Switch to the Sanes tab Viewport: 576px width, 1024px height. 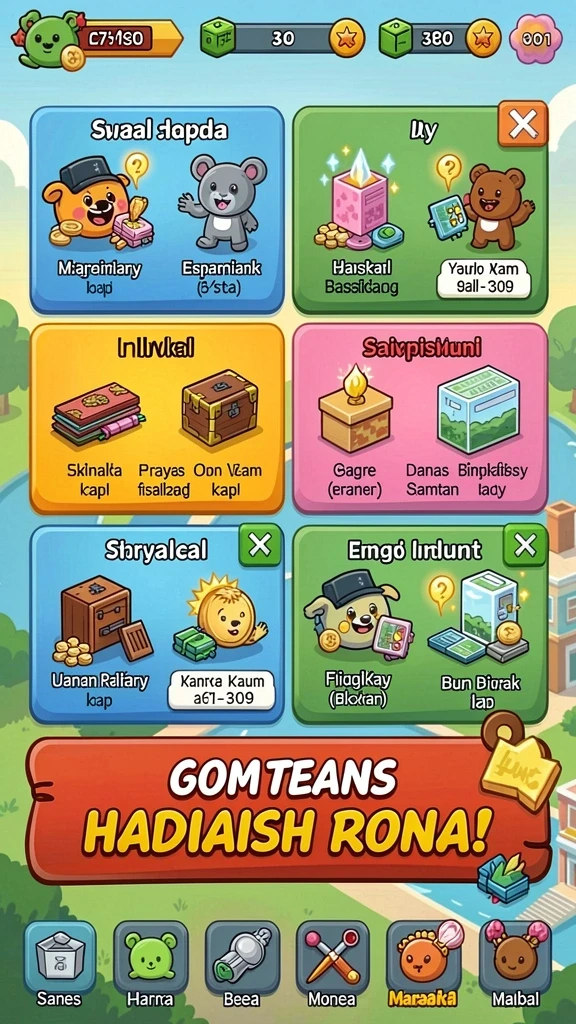59,964
